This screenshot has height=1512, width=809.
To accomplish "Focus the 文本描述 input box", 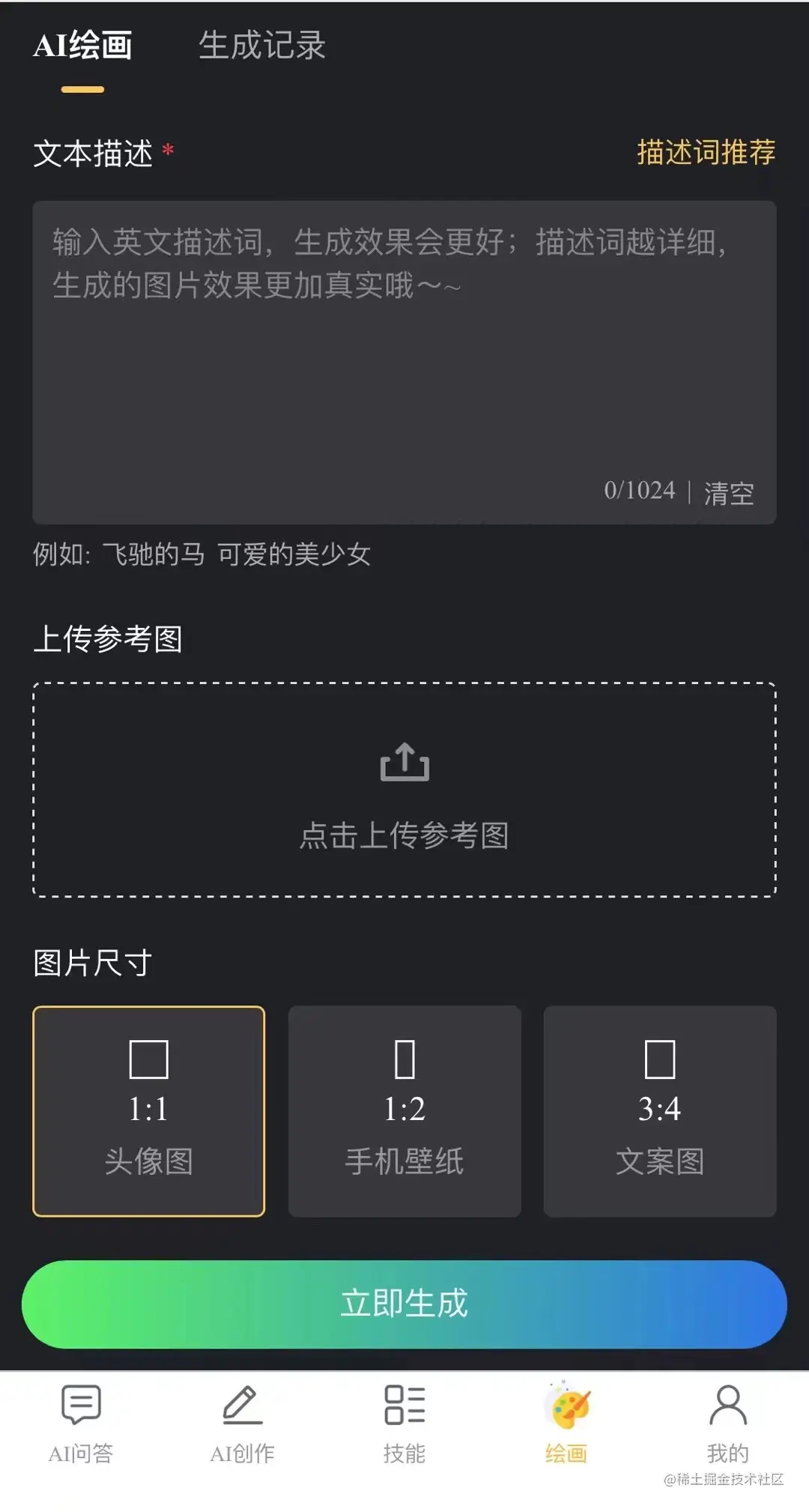I will coord(403,352).
